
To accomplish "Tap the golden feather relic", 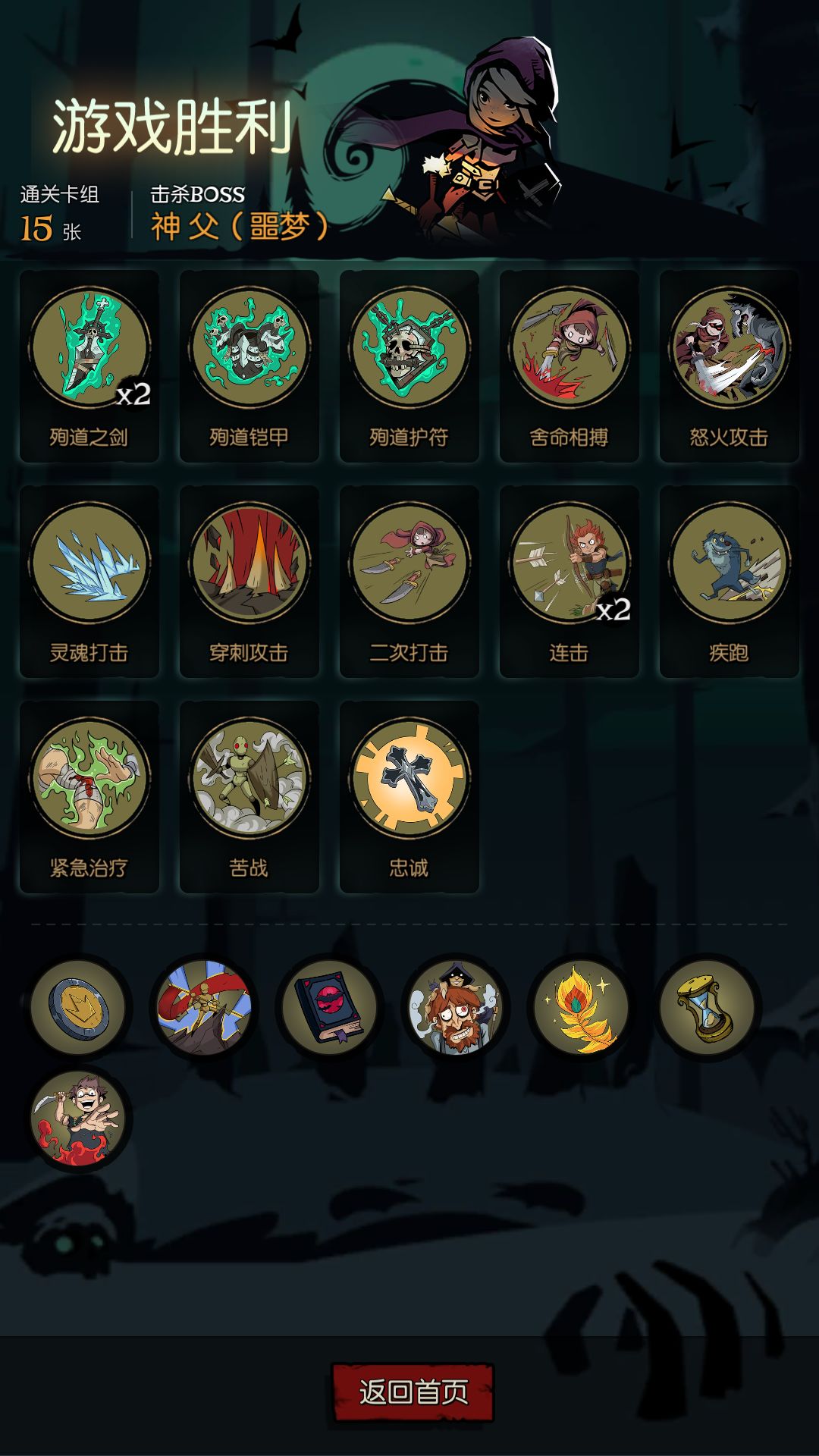I will [582, 1007].
